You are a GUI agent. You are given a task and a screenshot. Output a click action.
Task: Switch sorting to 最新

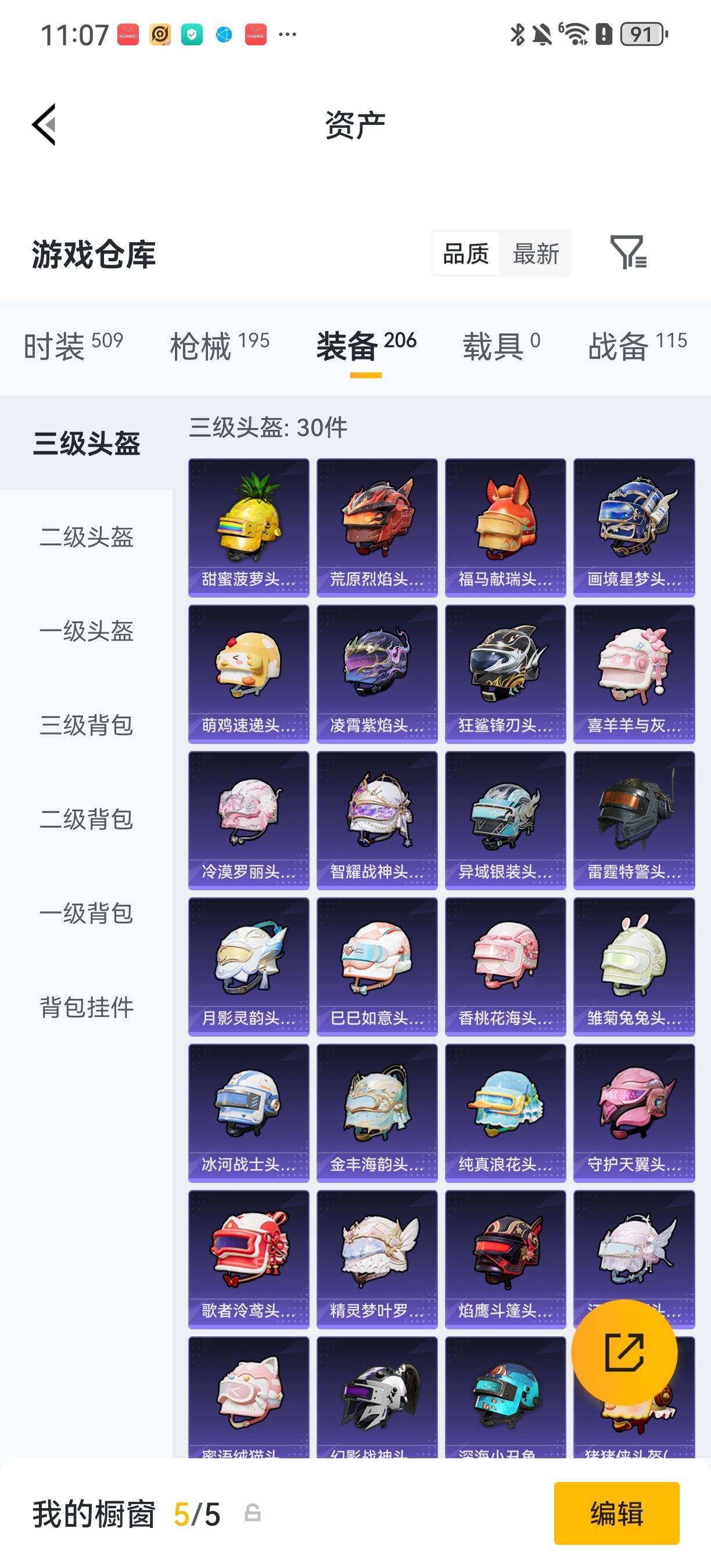coord(536,254)
